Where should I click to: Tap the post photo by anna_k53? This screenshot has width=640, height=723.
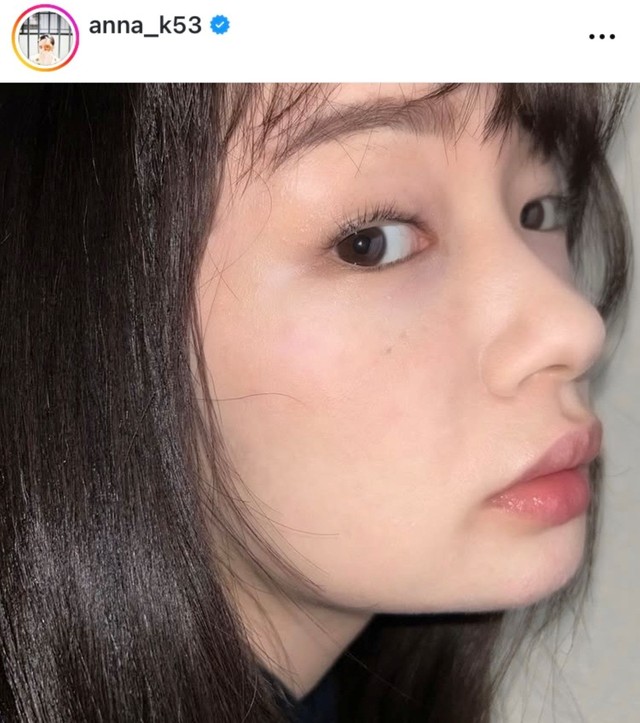(320, 400)
